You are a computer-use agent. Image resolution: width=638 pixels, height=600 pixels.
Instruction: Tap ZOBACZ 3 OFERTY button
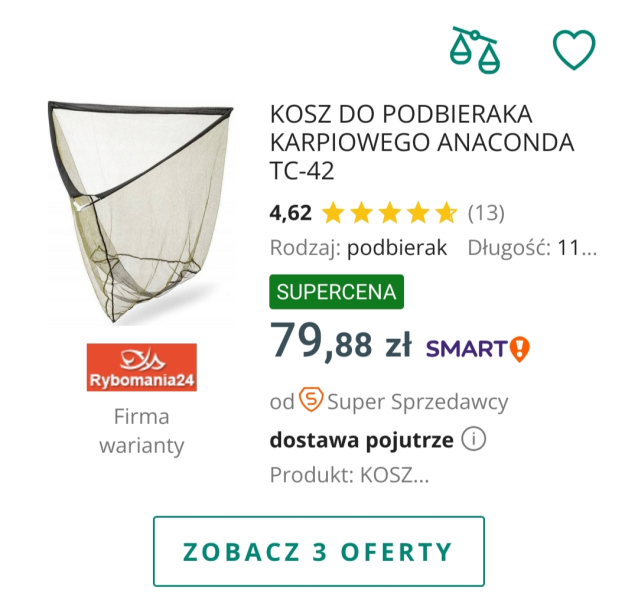tap(318, 551)
